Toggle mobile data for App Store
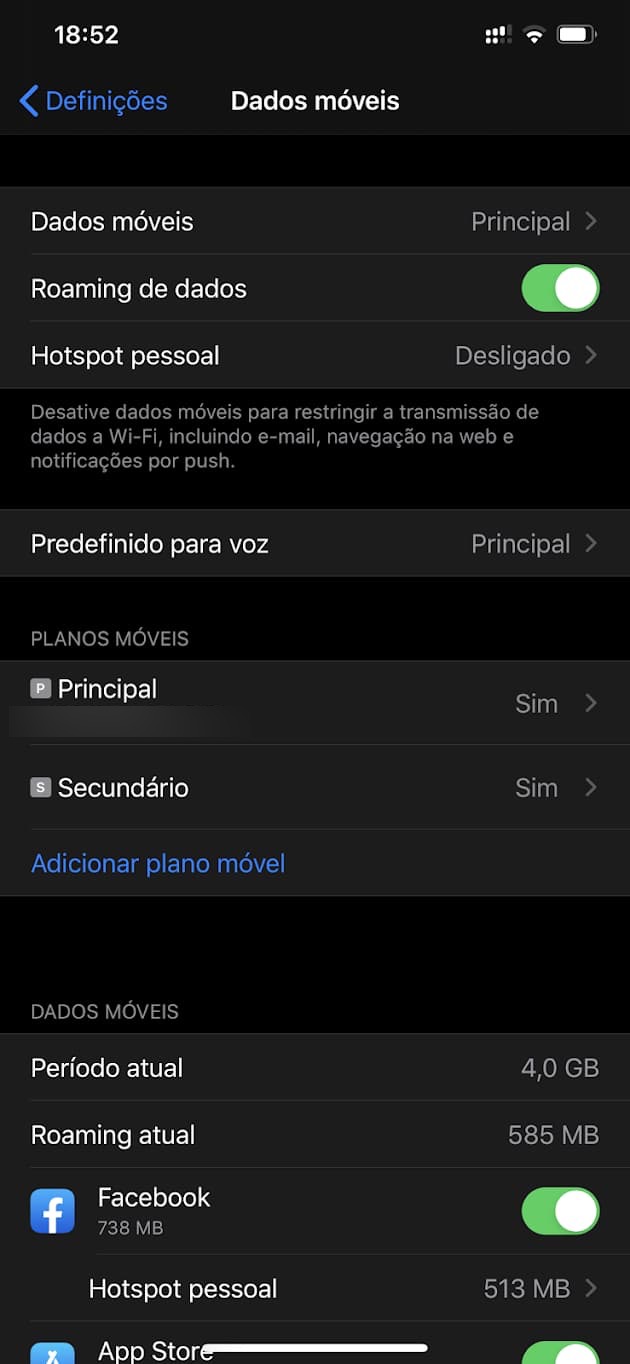630x1364 pixels. (560, 1352)
